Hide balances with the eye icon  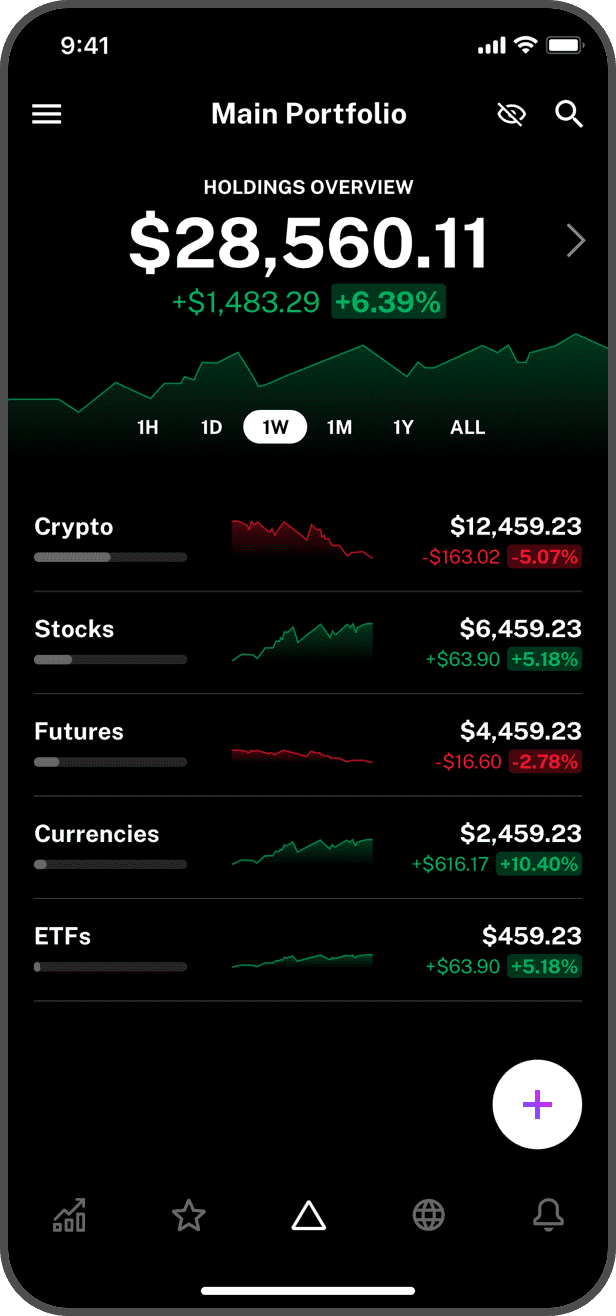tap(511, 114)
